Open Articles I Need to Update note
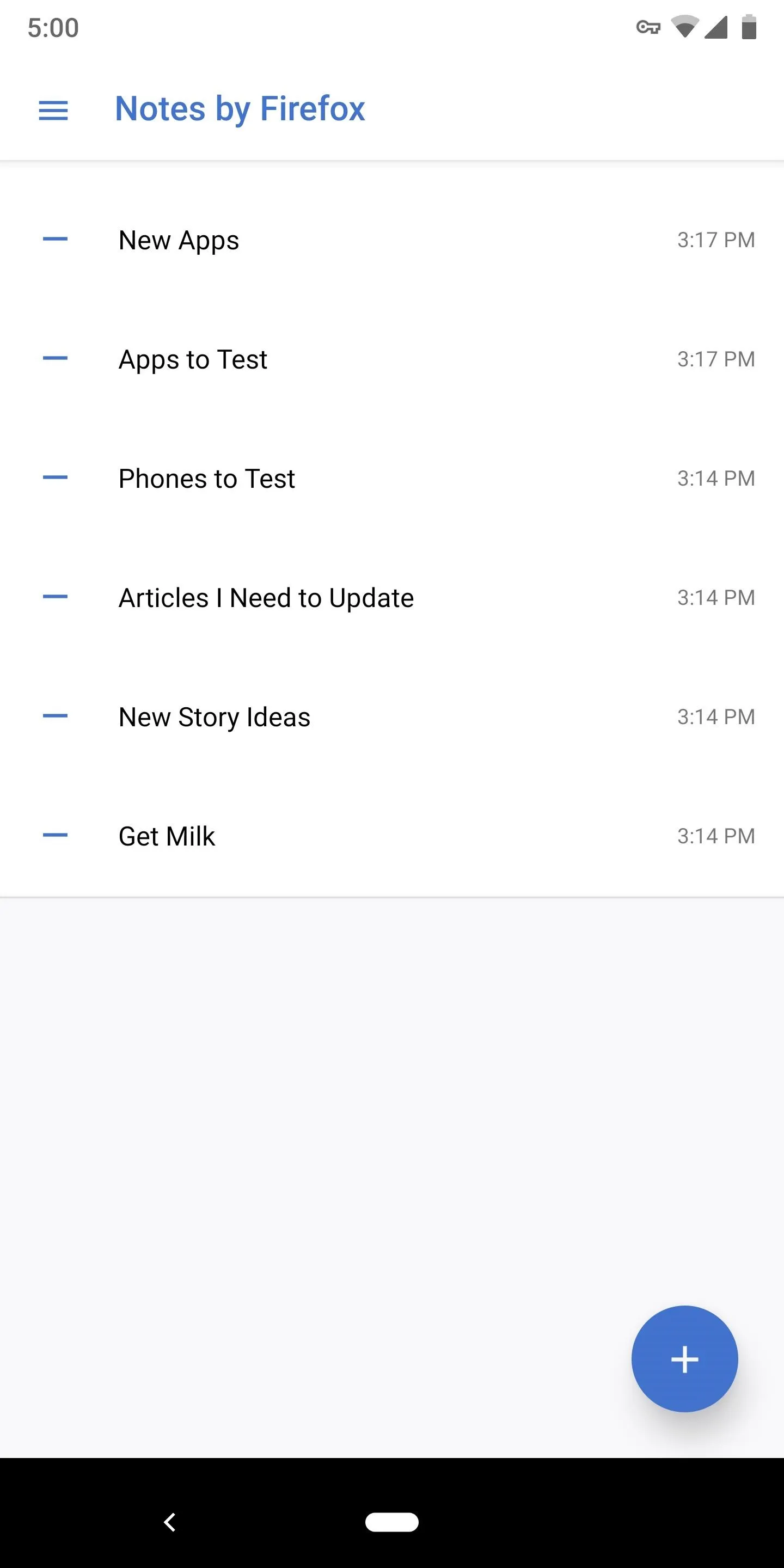Screen dimensions: 784x1568 click(392, 598)
